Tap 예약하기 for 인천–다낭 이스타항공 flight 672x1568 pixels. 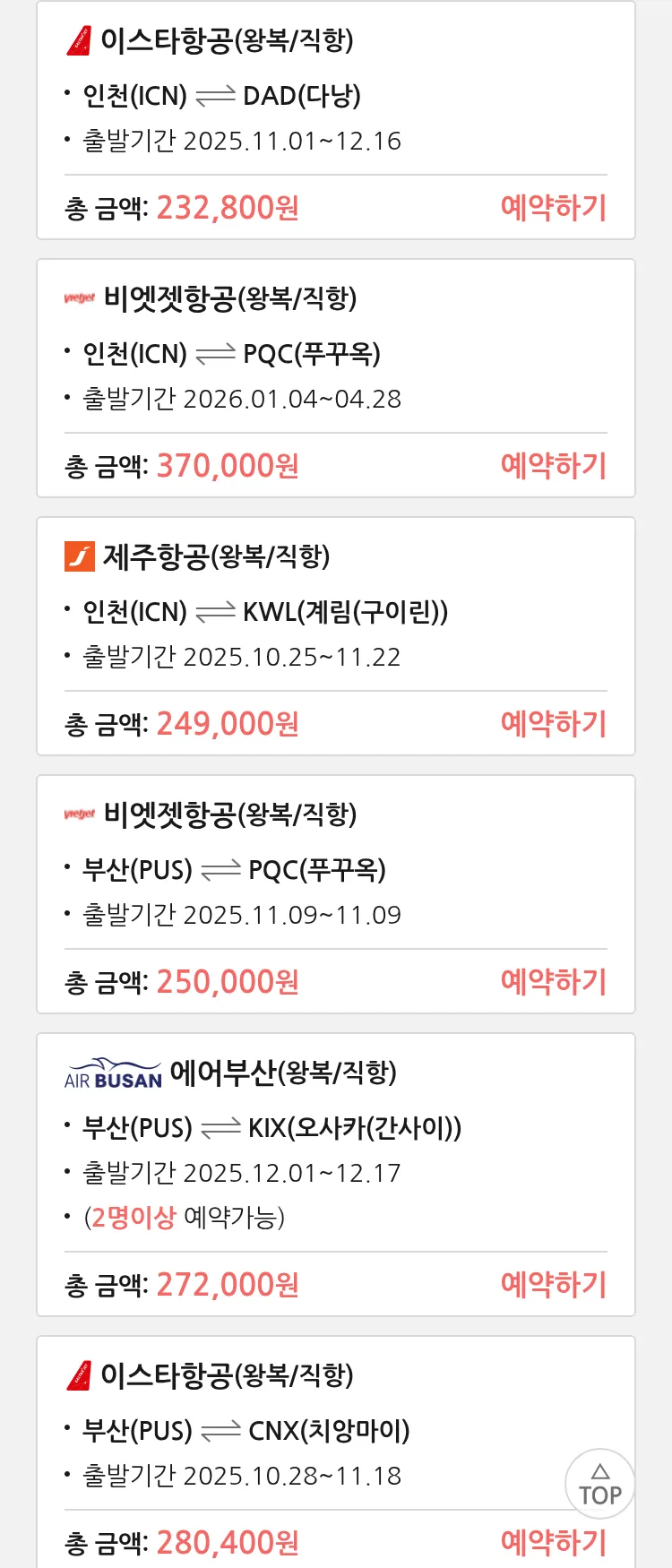point(553,208)
